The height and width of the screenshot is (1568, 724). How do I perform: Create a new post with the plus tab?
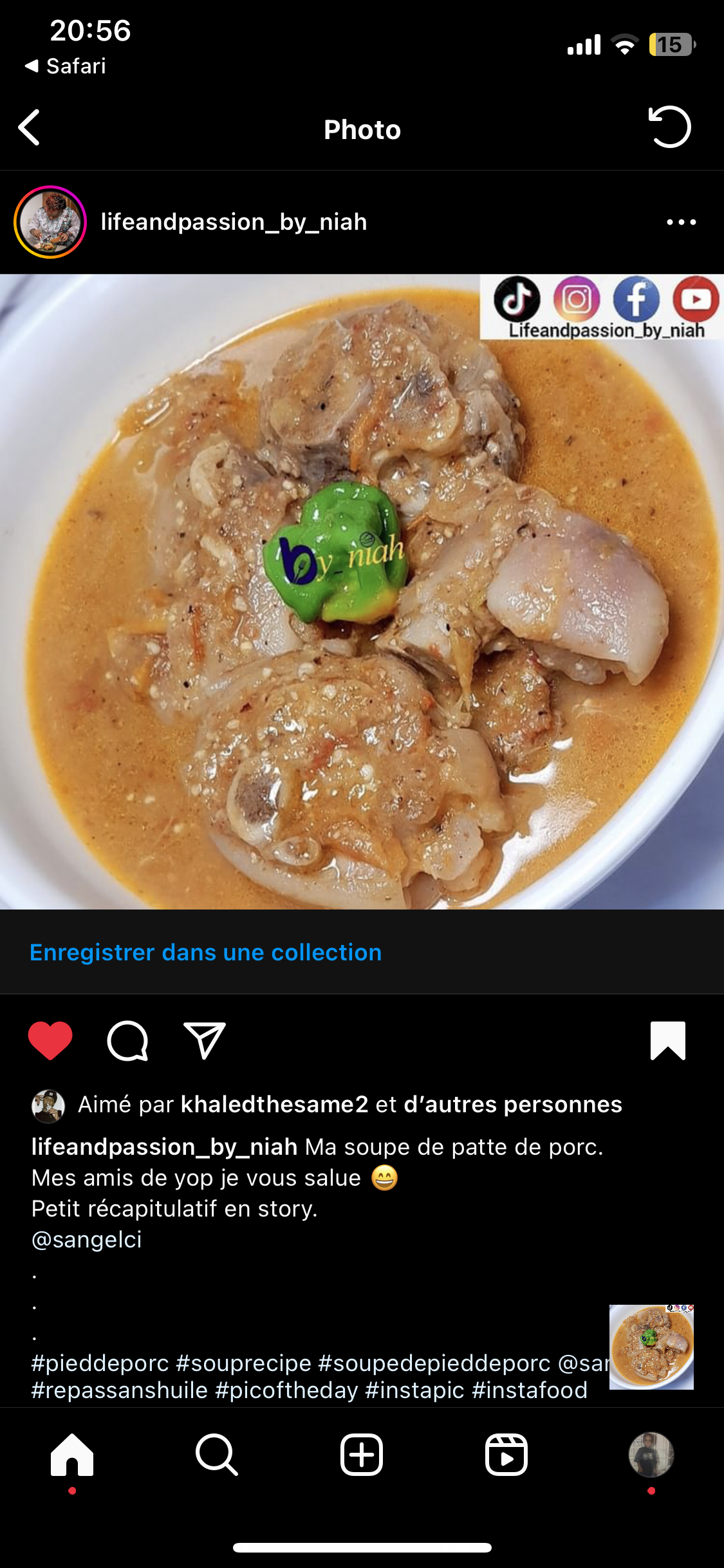click(x=362, y=1455)
